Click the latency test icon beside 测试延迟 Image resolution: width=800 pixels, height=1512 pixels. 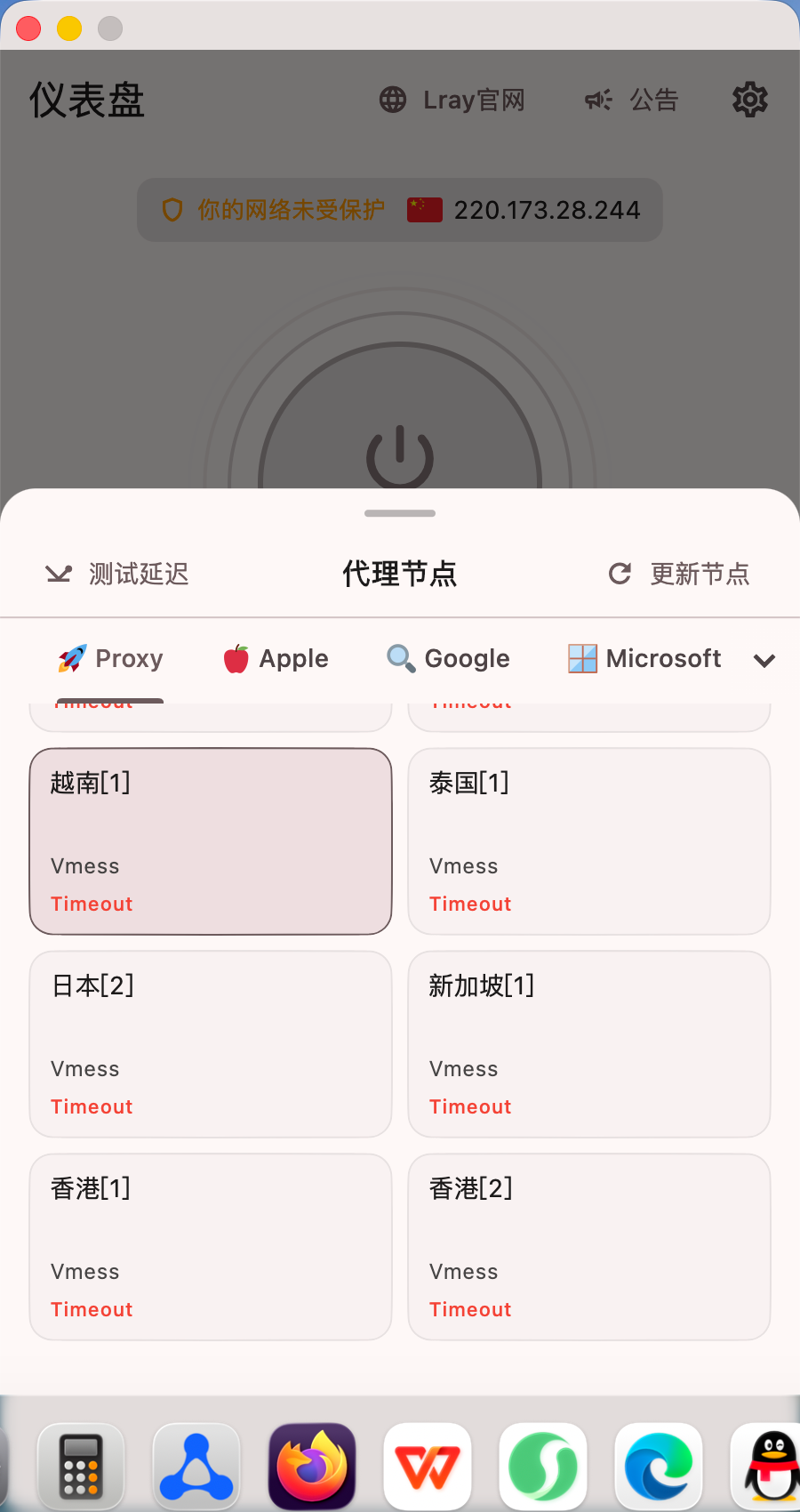click(x=57, y=574)
